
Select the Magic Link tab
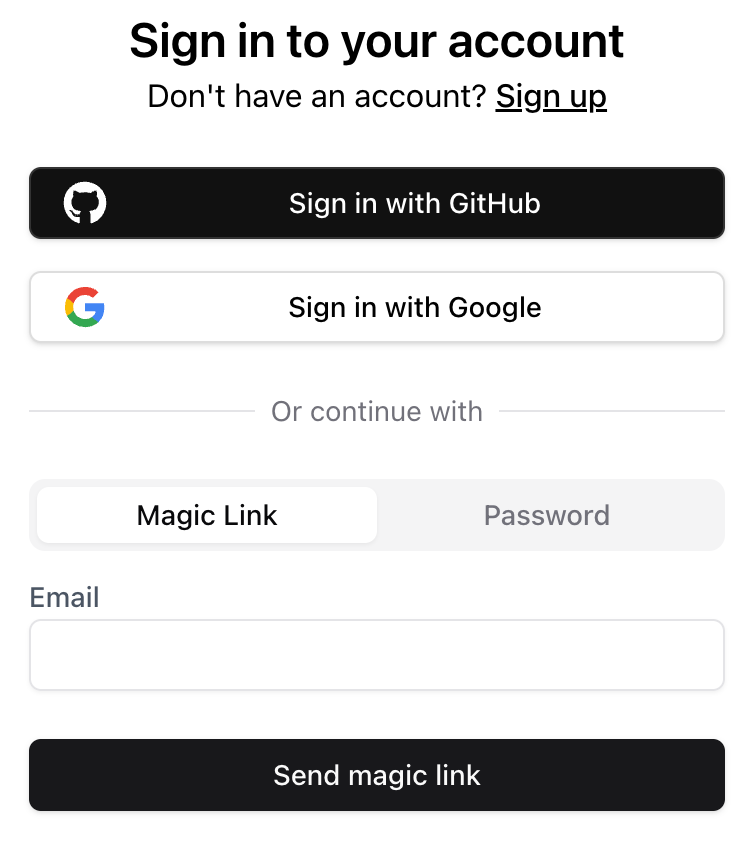pyautogui.click(x=207, y=515)
